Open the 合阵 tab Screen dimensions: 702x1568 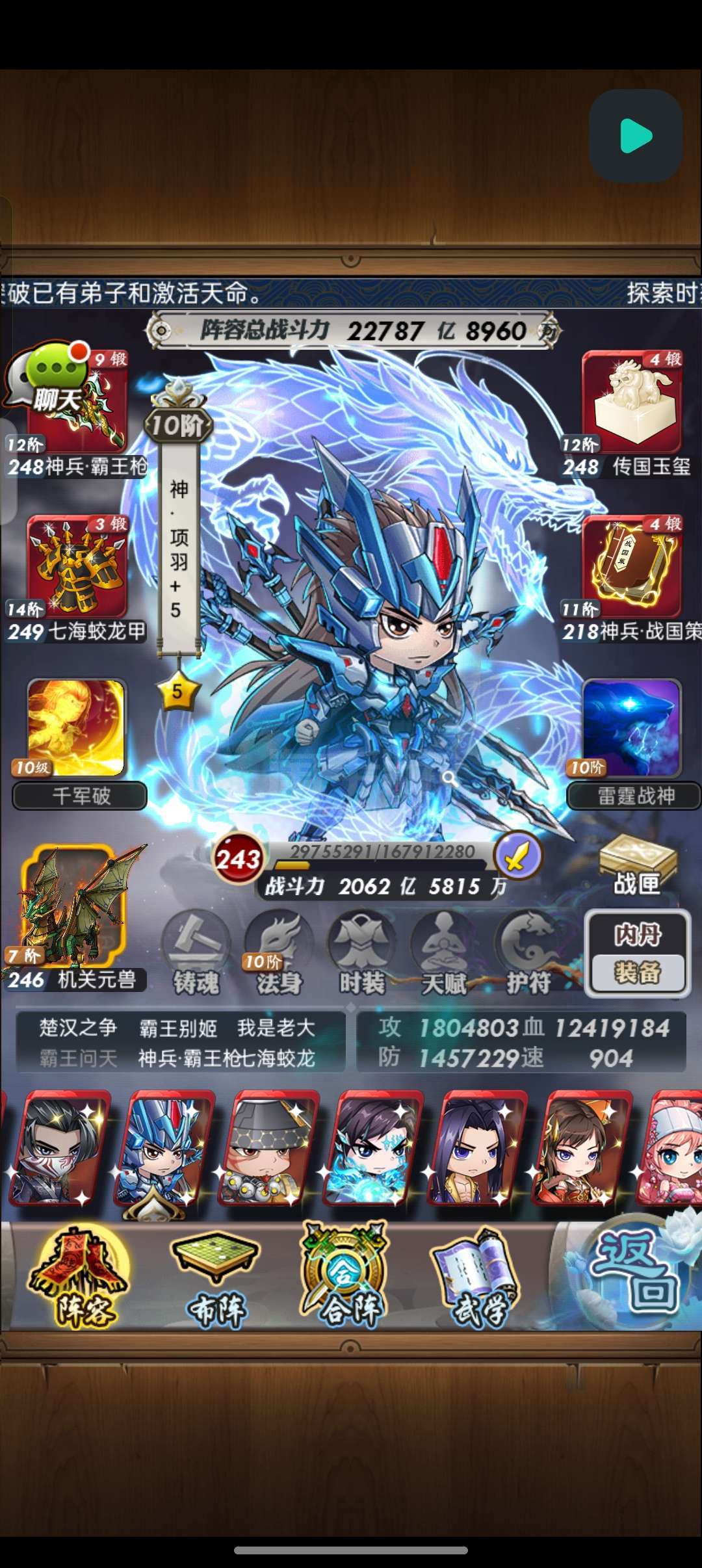point(344,1275)
